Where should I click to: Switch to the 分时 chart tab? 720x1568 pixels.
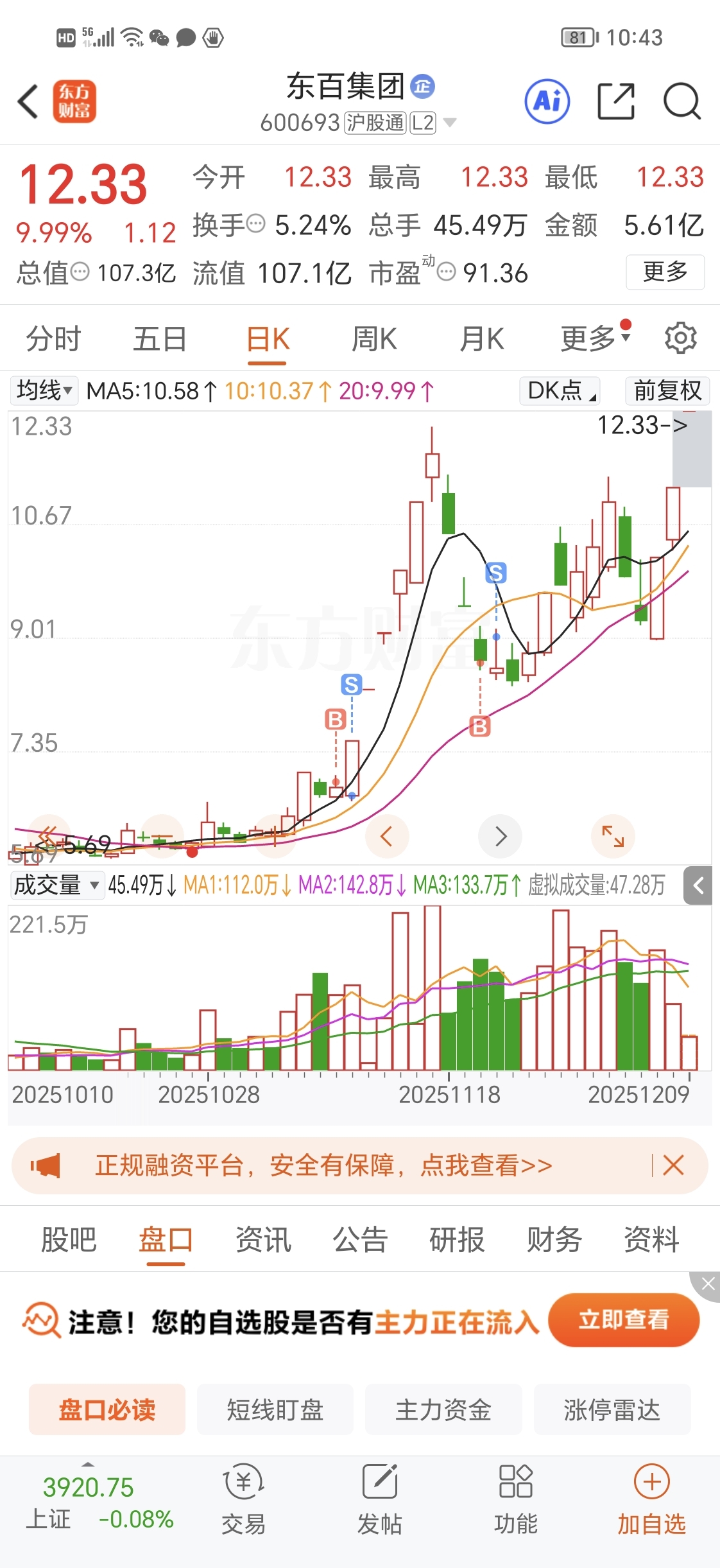tap(53, 339)
